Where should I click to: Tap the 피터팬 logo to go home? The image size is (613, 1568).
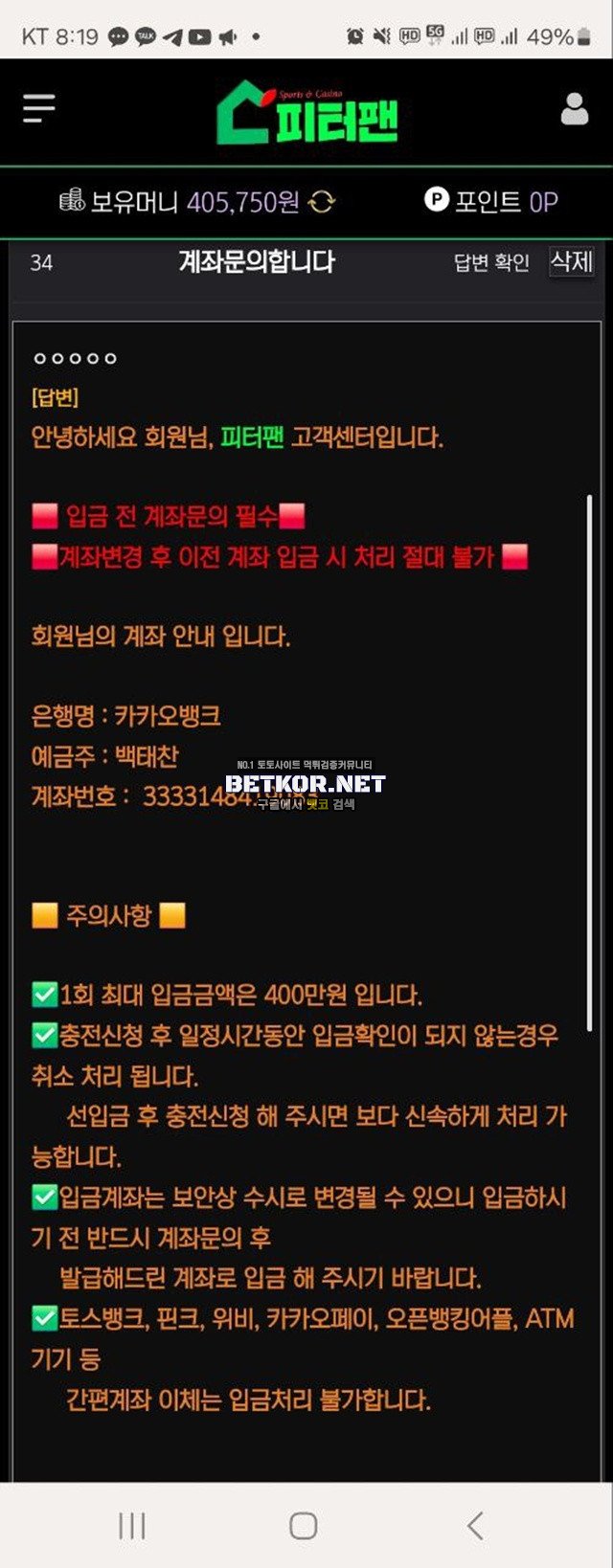tap(307, 113)
